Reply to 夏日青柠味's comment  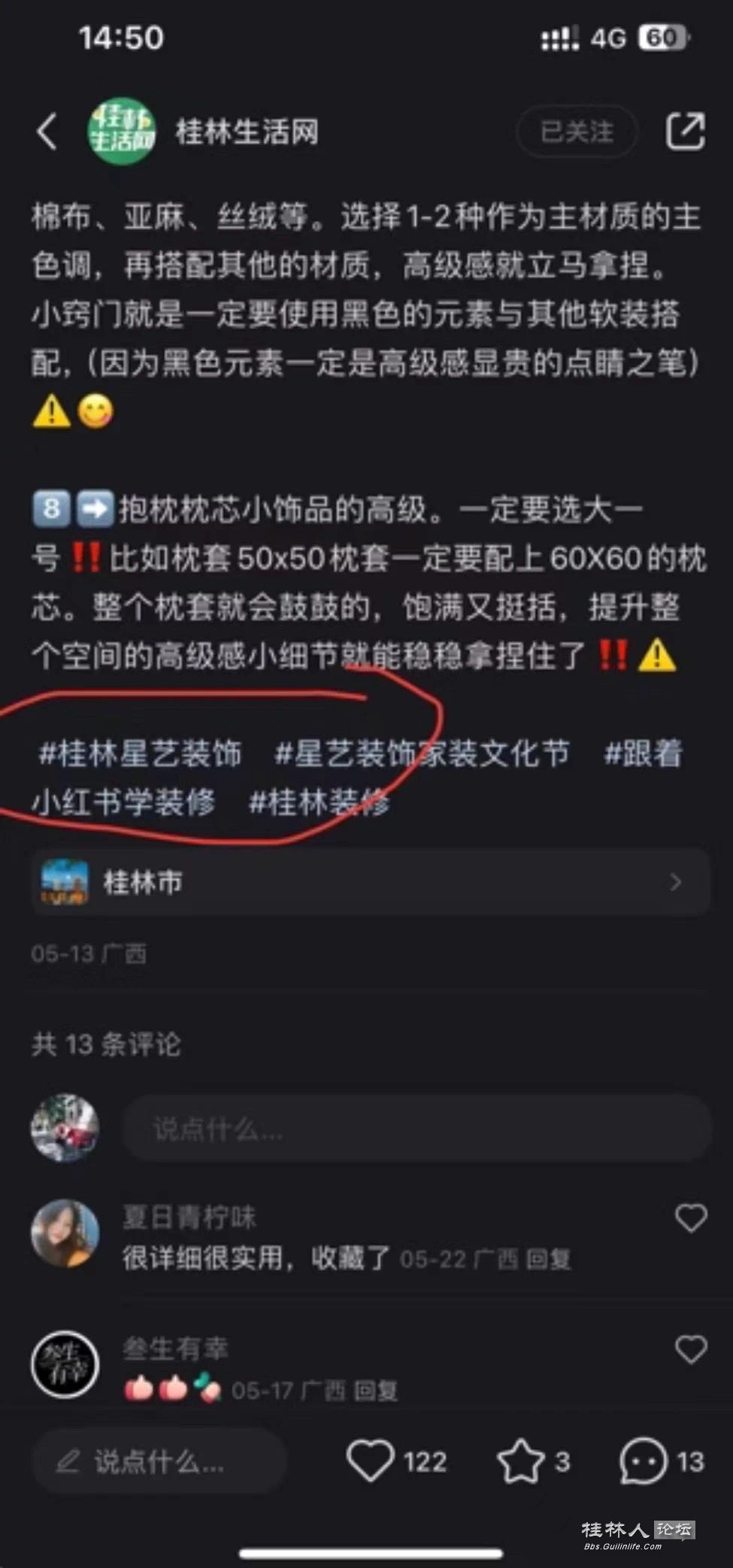547,1259
